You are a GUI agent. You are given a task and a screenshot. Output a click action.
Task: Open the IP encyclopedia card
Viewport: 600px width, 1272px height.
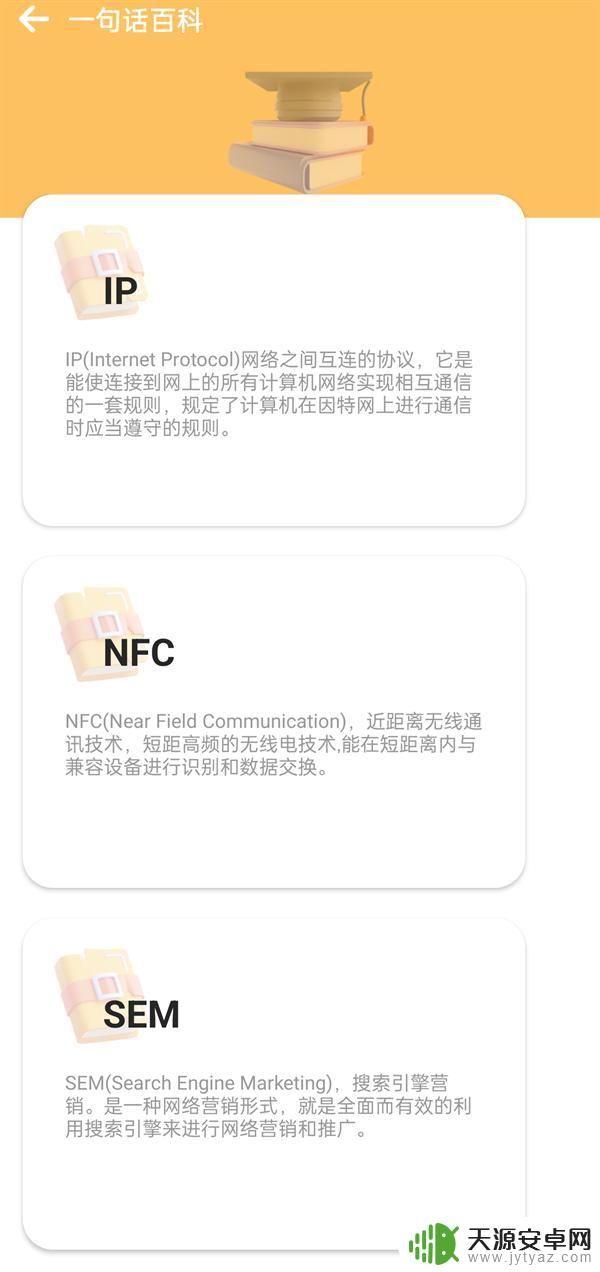273,360
